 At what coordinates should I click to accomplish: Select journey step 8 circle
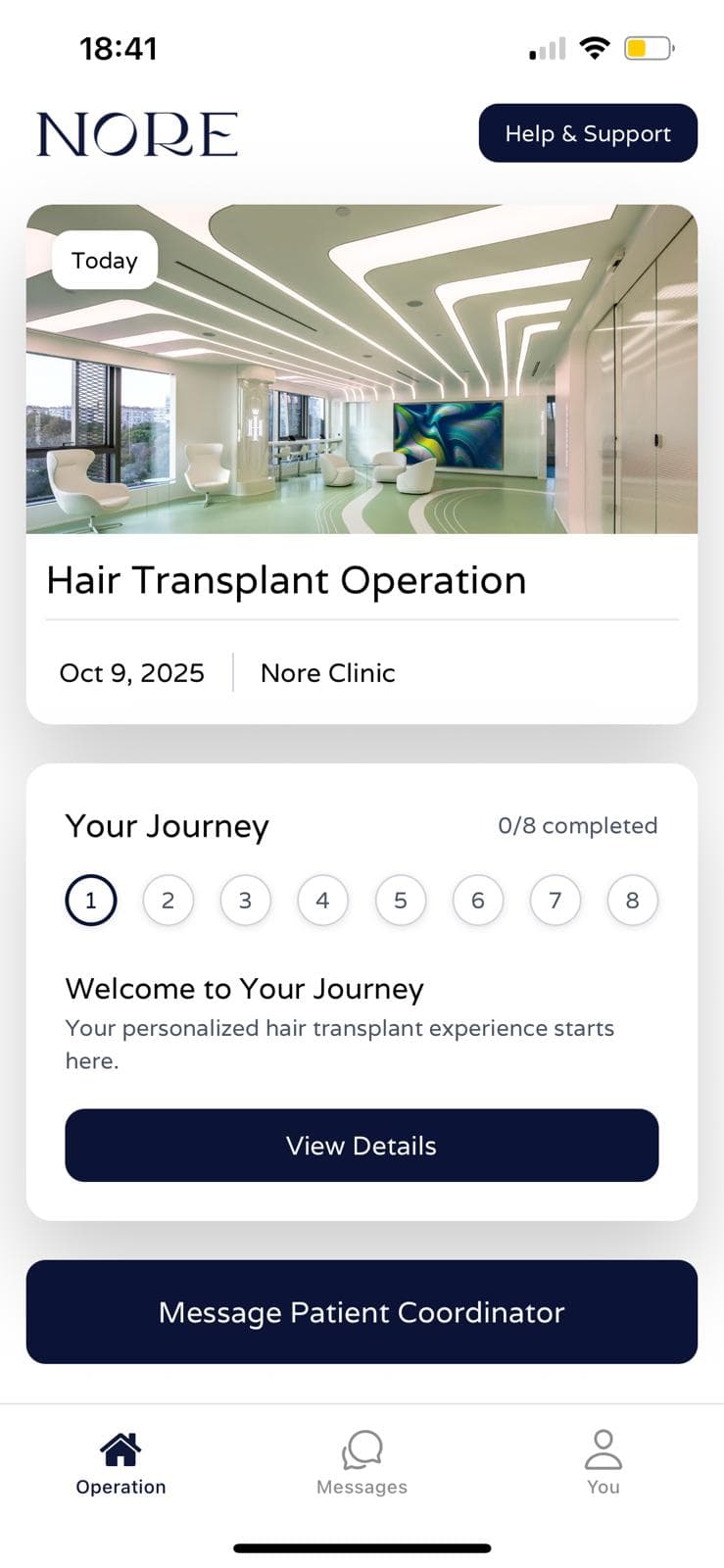click(632, 900)
